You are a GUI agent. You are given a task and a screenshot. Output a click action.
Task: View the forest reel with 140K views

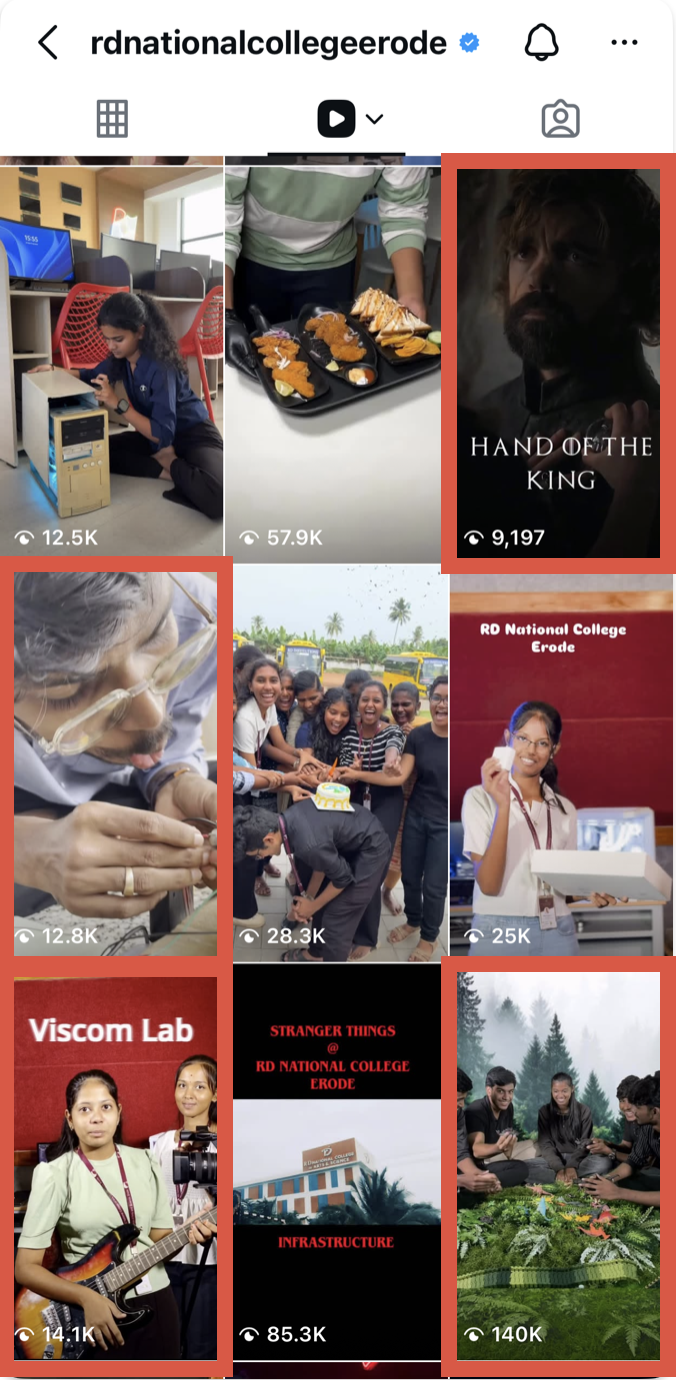(558, 1166)
